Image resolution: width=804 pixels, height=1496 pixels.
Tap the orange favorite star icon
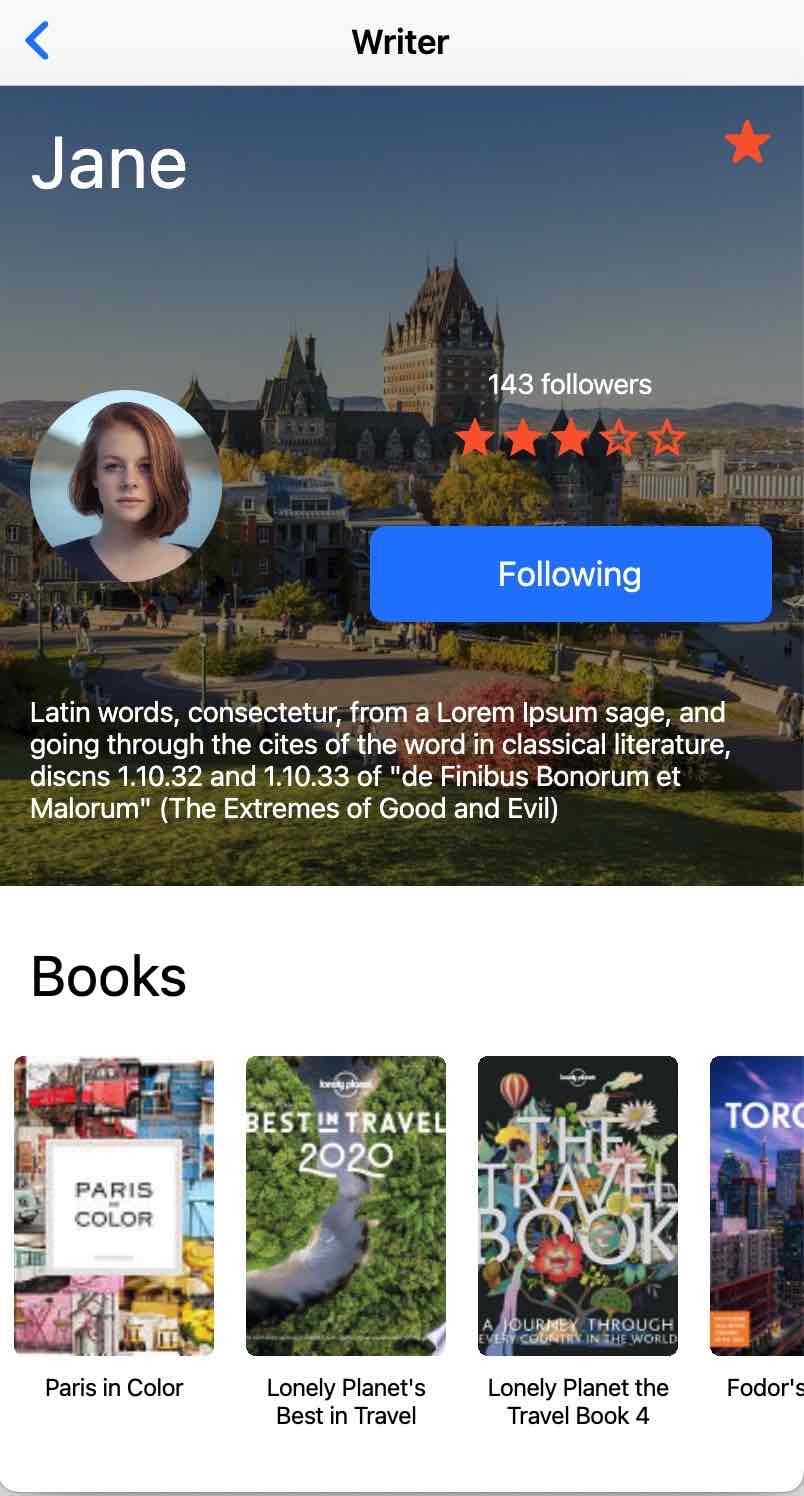pyautogui.click(x=747, y=142)
